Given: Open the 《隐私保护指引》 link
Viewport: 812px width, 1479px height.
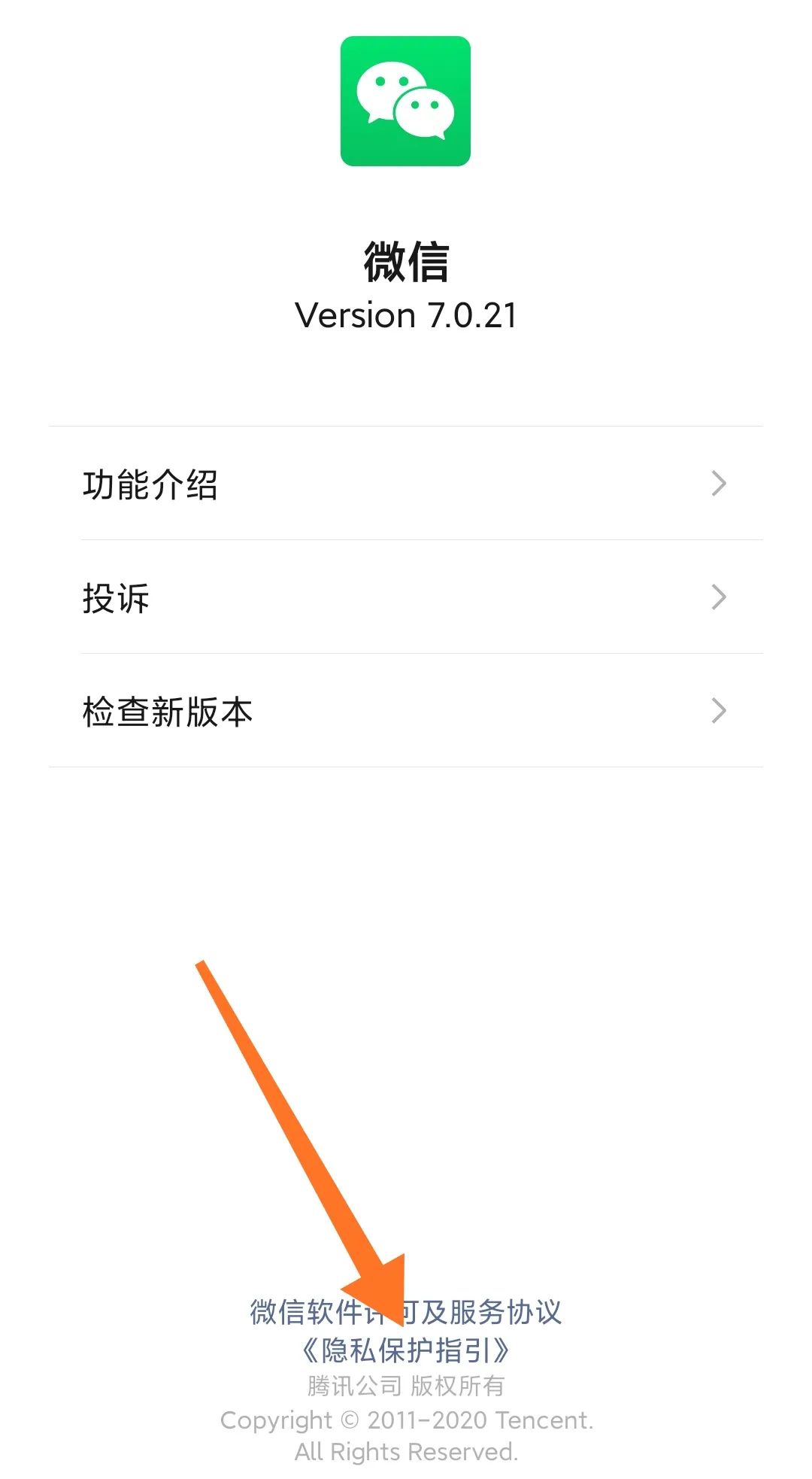Looking at the screenshot, I should [406, 1350].
